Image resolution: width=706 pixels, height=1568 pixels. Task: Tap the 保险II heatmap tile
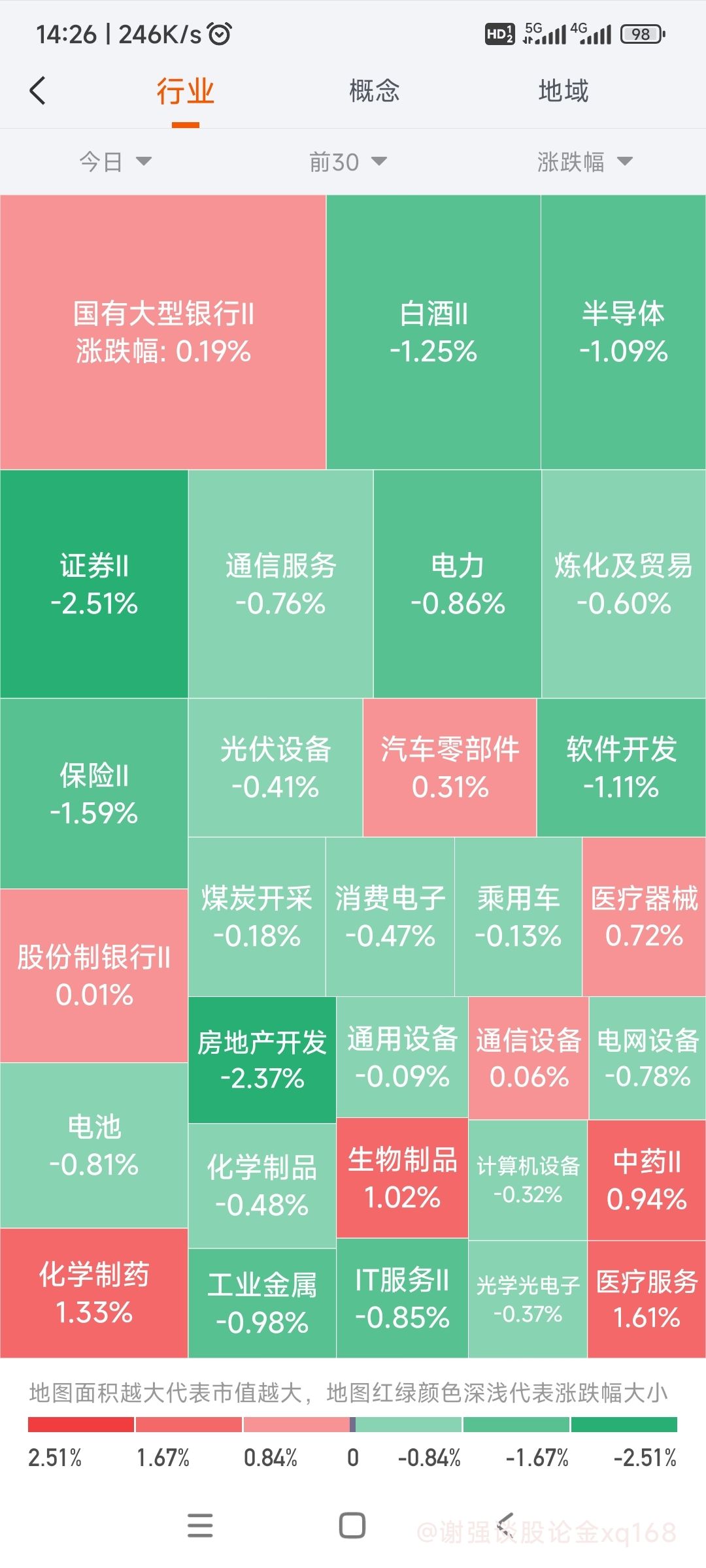coord(94,794)
